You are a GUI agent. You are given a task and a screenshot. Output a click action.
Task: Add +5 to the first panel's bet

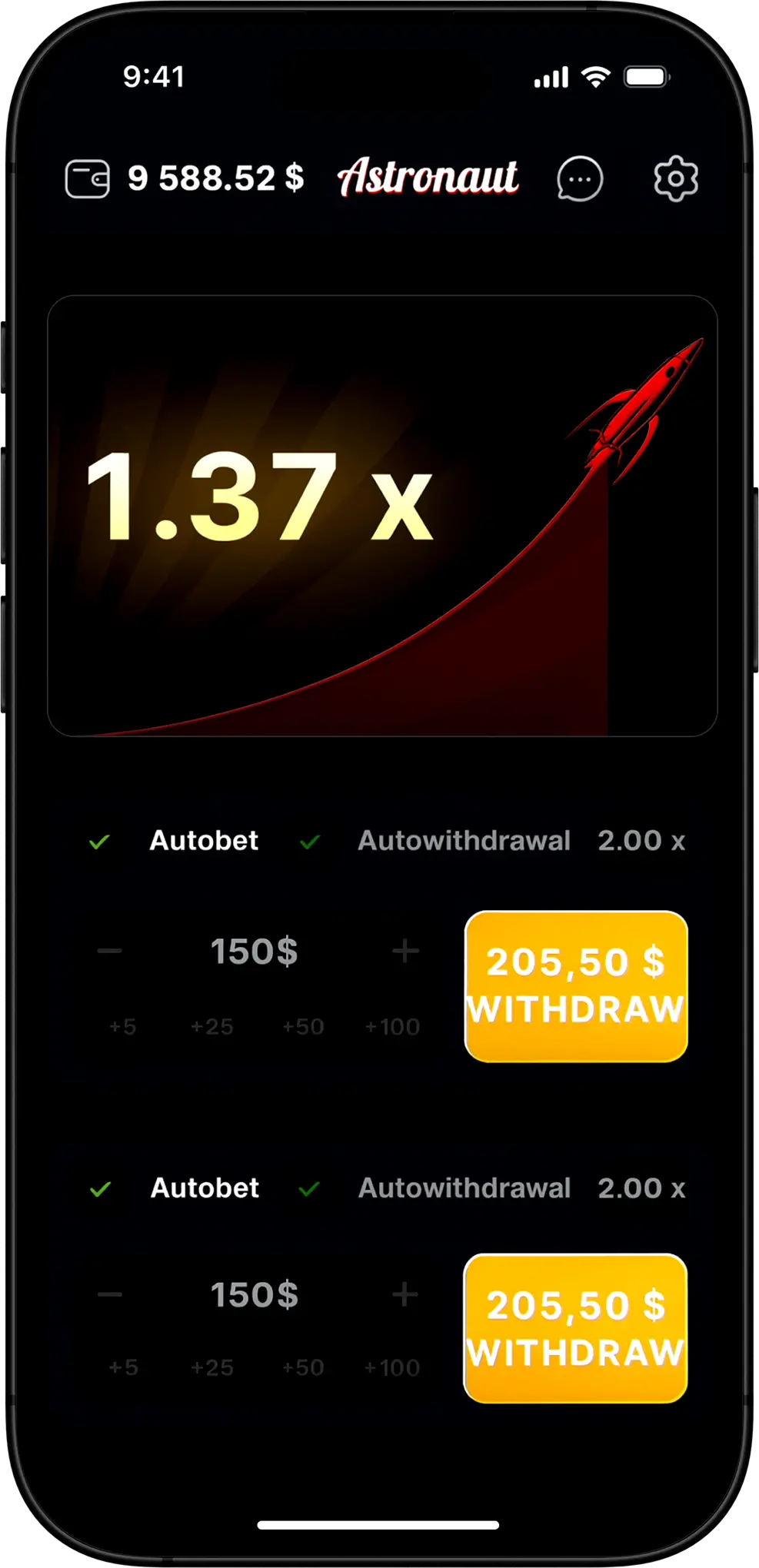(123, 1026)
